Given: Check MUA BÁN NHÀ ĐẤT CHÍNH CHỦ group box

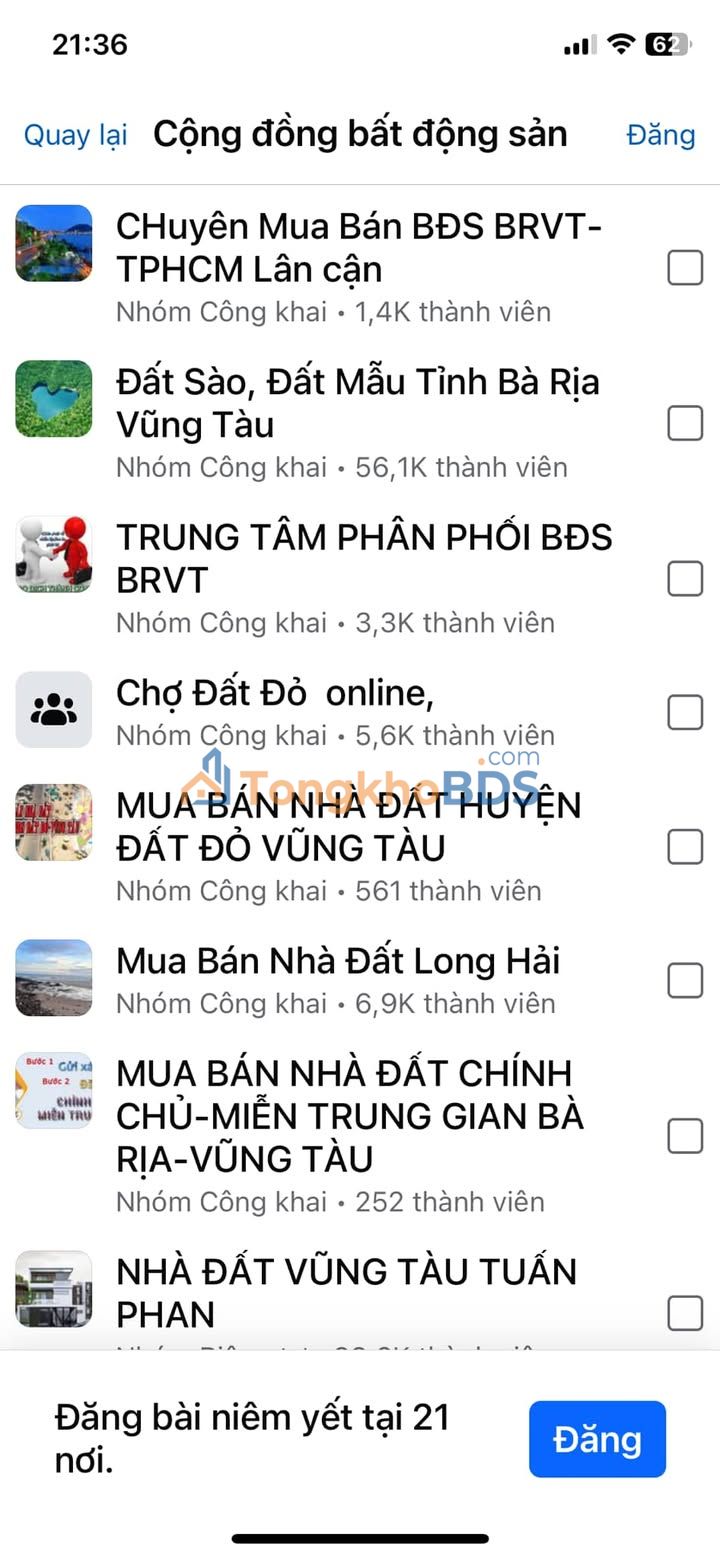Looking at the screenshot, I should (685, 1136).
